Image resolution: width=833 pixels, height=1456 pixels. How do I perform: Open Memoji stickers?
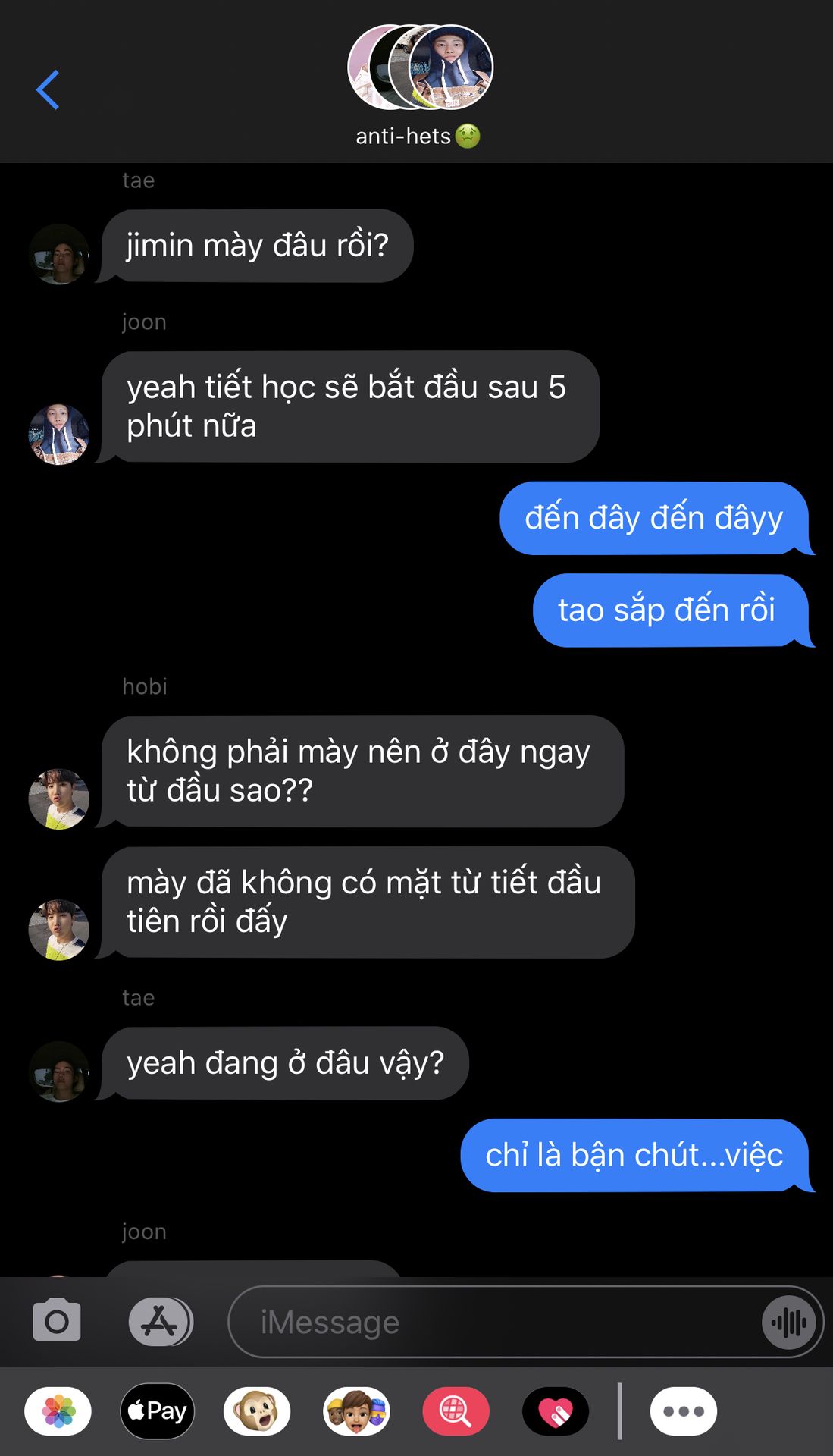pos(356,1411)
